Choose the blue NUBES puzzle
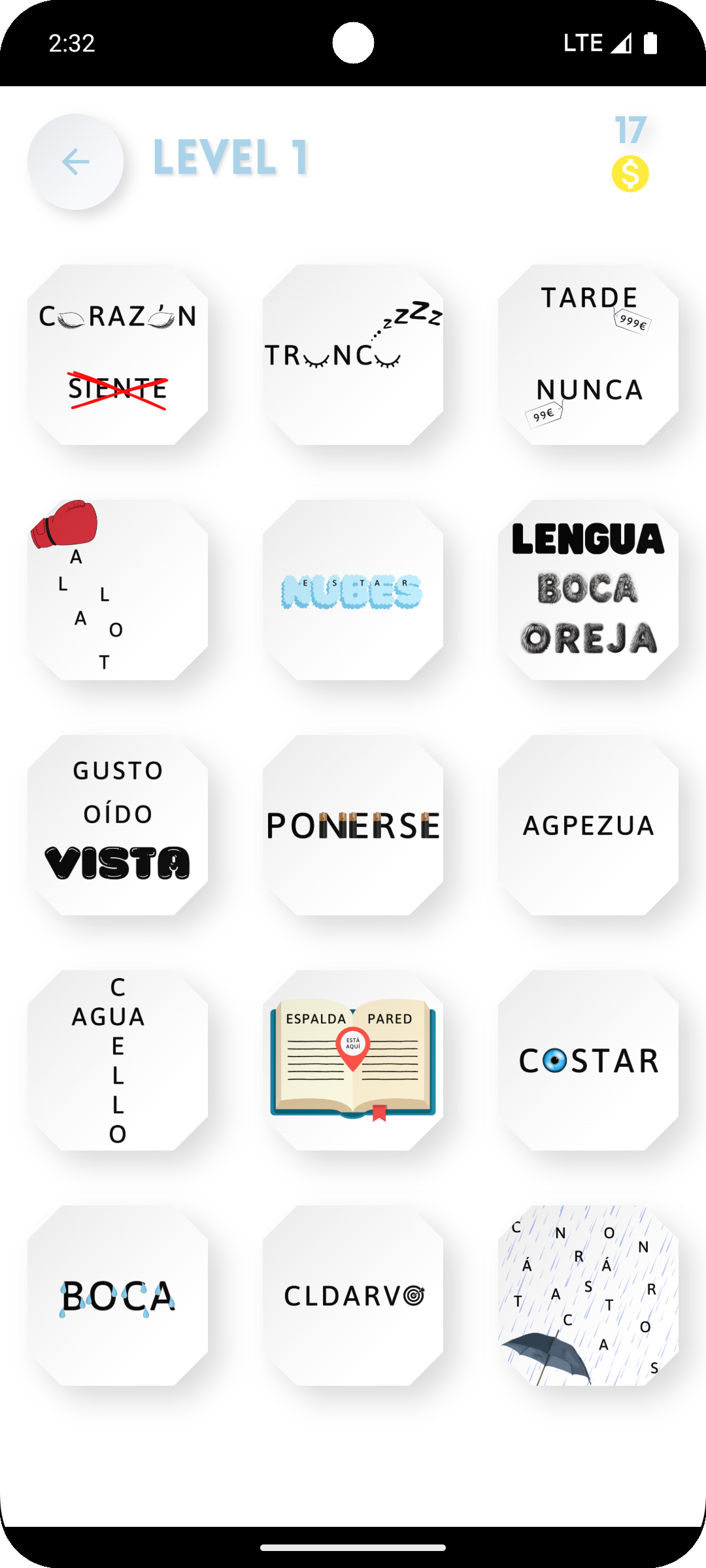Image resolution: width=706 pixels, height=1568 pixels. point(353,590)
